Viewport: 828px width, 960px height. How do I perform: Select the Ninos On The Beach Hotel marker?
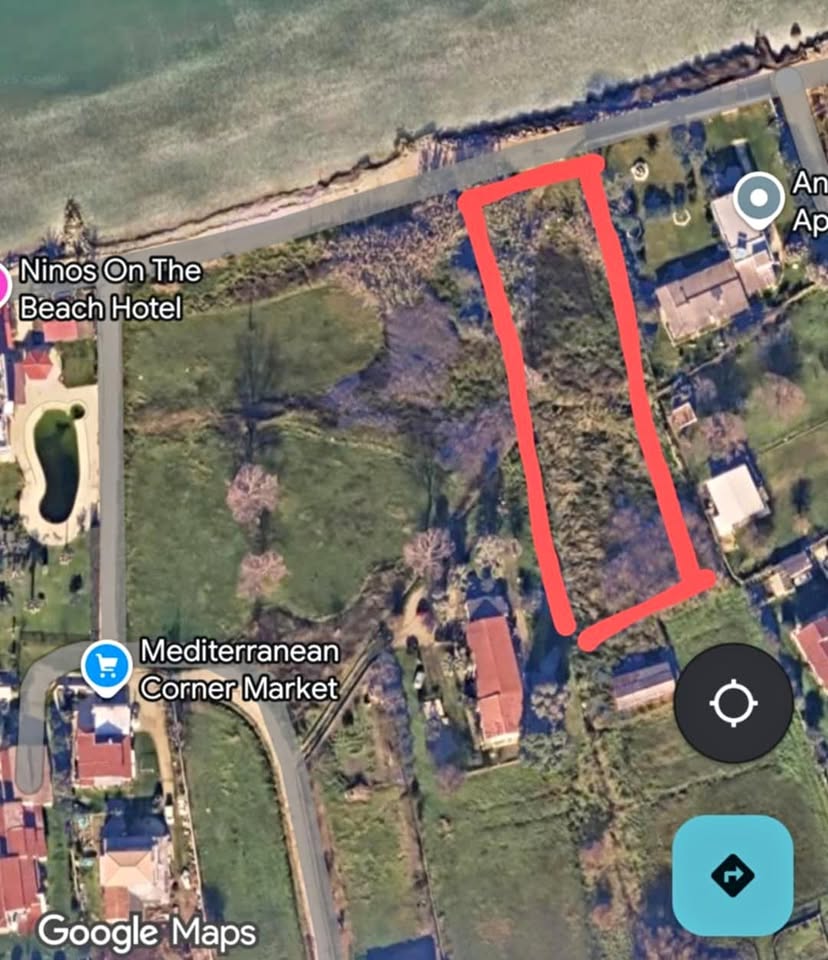coord(3,284)
